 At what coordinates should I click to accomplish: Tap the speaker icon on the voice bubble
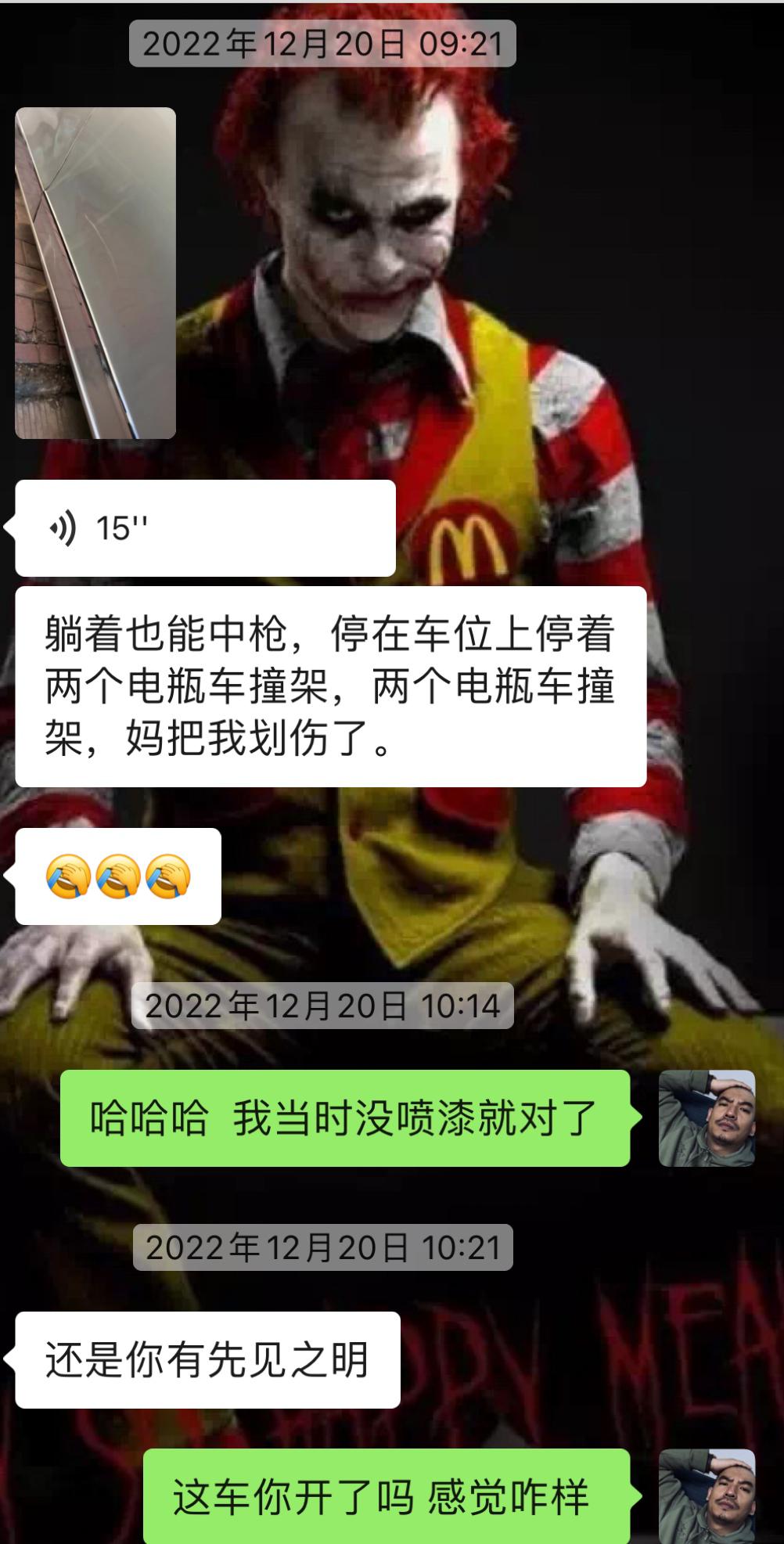point(62,526)
